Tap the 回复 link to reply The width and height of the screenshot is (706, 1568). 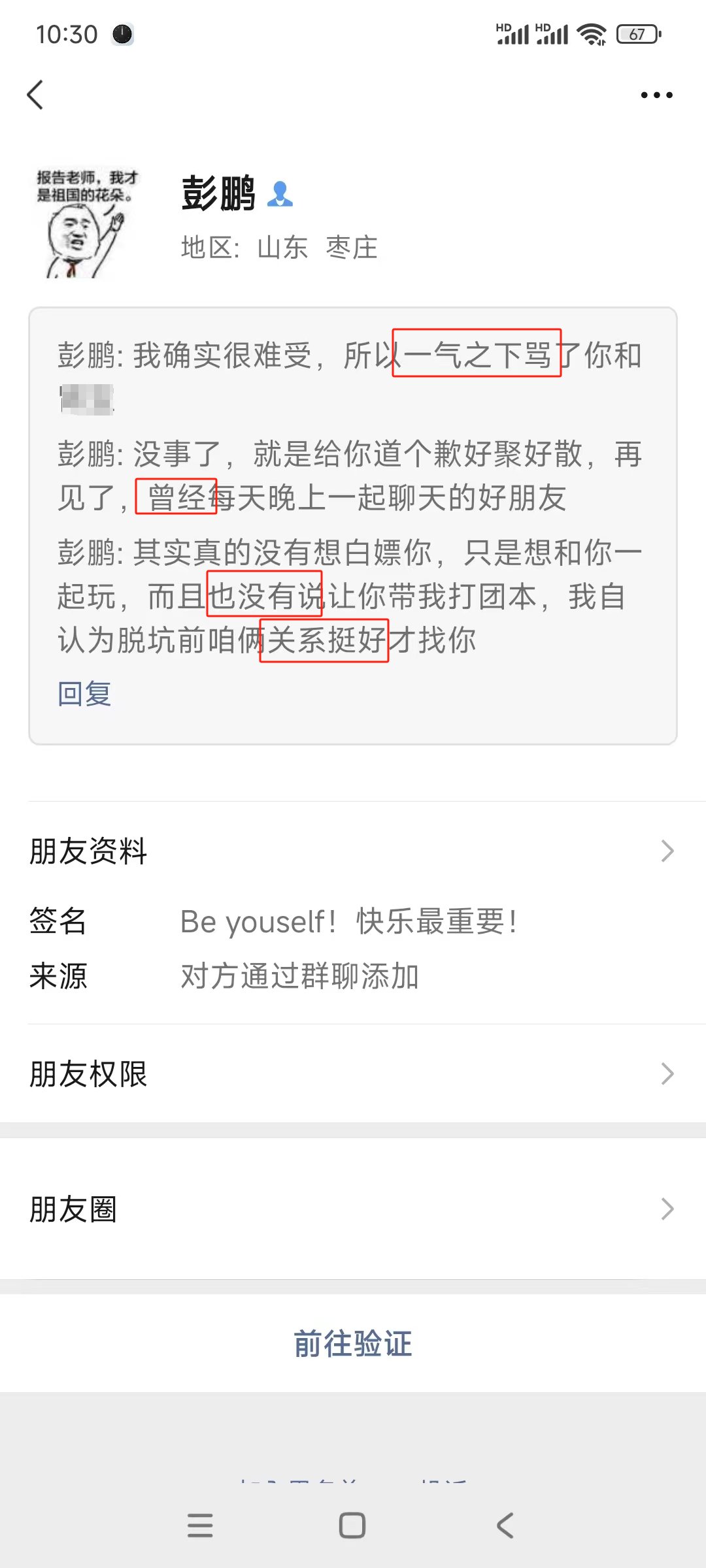84,694
